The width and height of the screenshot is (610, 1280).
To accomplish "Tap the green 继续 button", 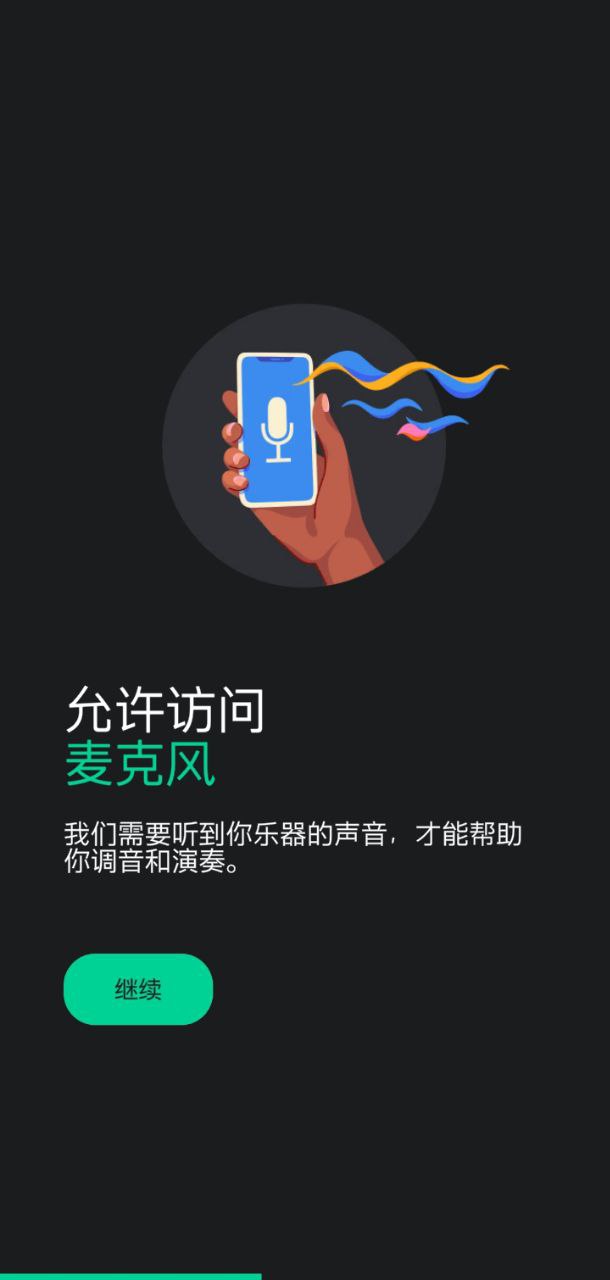I will pos(138,989).
